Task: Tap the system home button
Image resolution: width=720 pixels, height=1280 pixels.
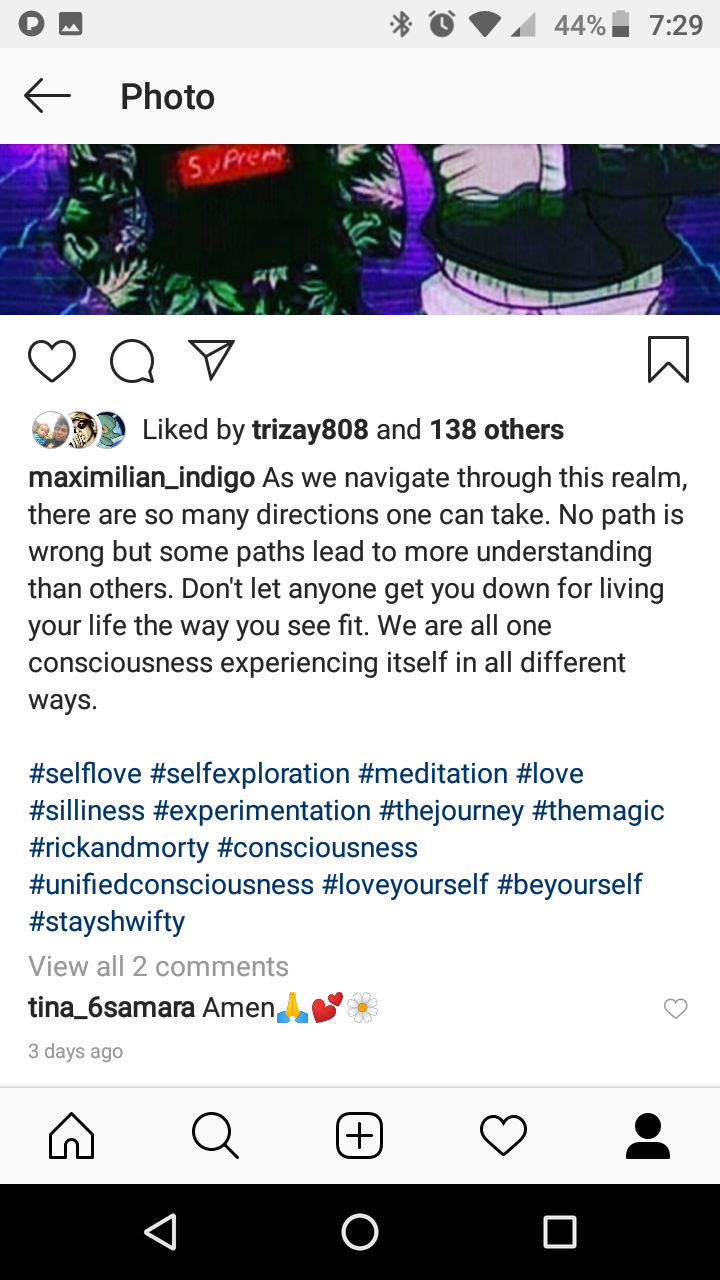Action: pyautogui.click(x=360, y=1232)
